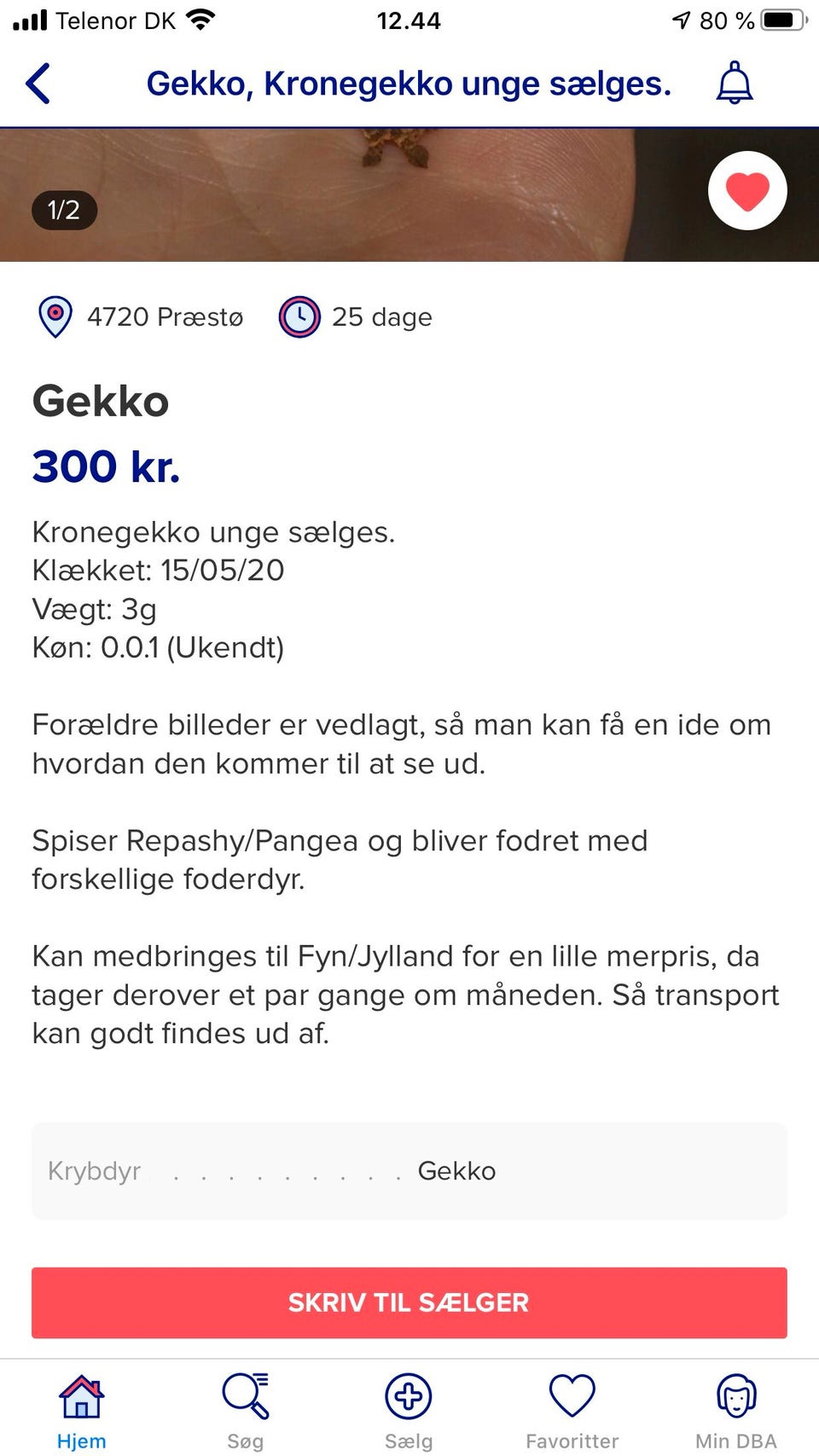
Task: Open the Min DBA tab
Action: 736,1412
